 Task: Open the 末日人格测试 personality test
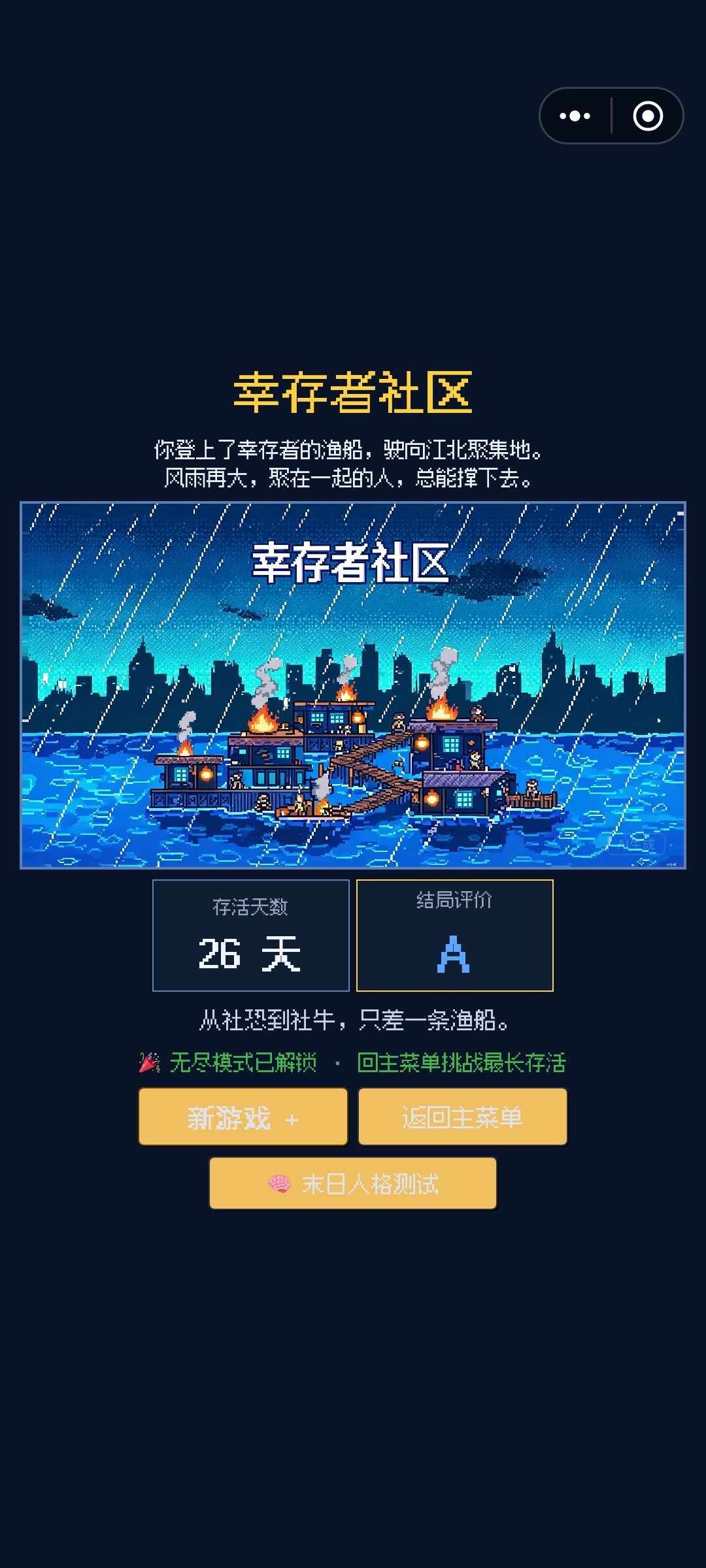point(353,1183)
